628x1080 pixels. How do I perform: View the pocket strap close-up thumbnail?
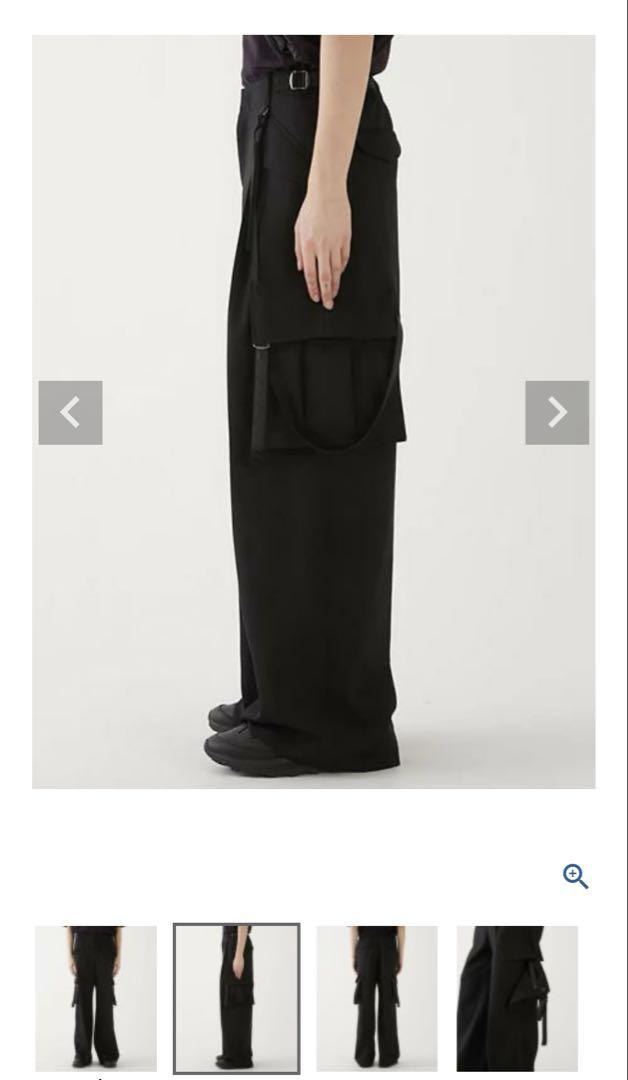pyautogui.click(x=517, y=998)
